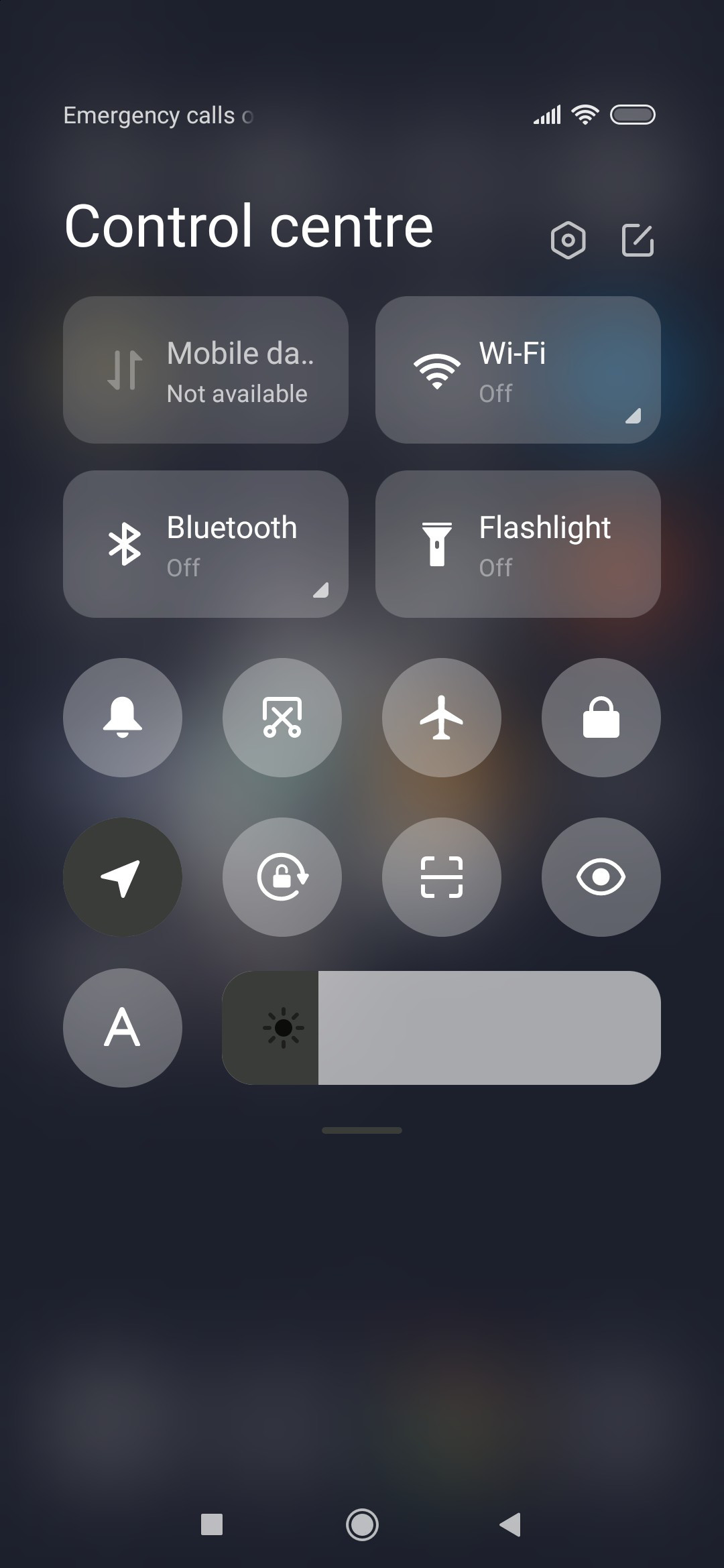Toggle mute with the bell icon
724x1568 pixels.
tap(123, 718)
